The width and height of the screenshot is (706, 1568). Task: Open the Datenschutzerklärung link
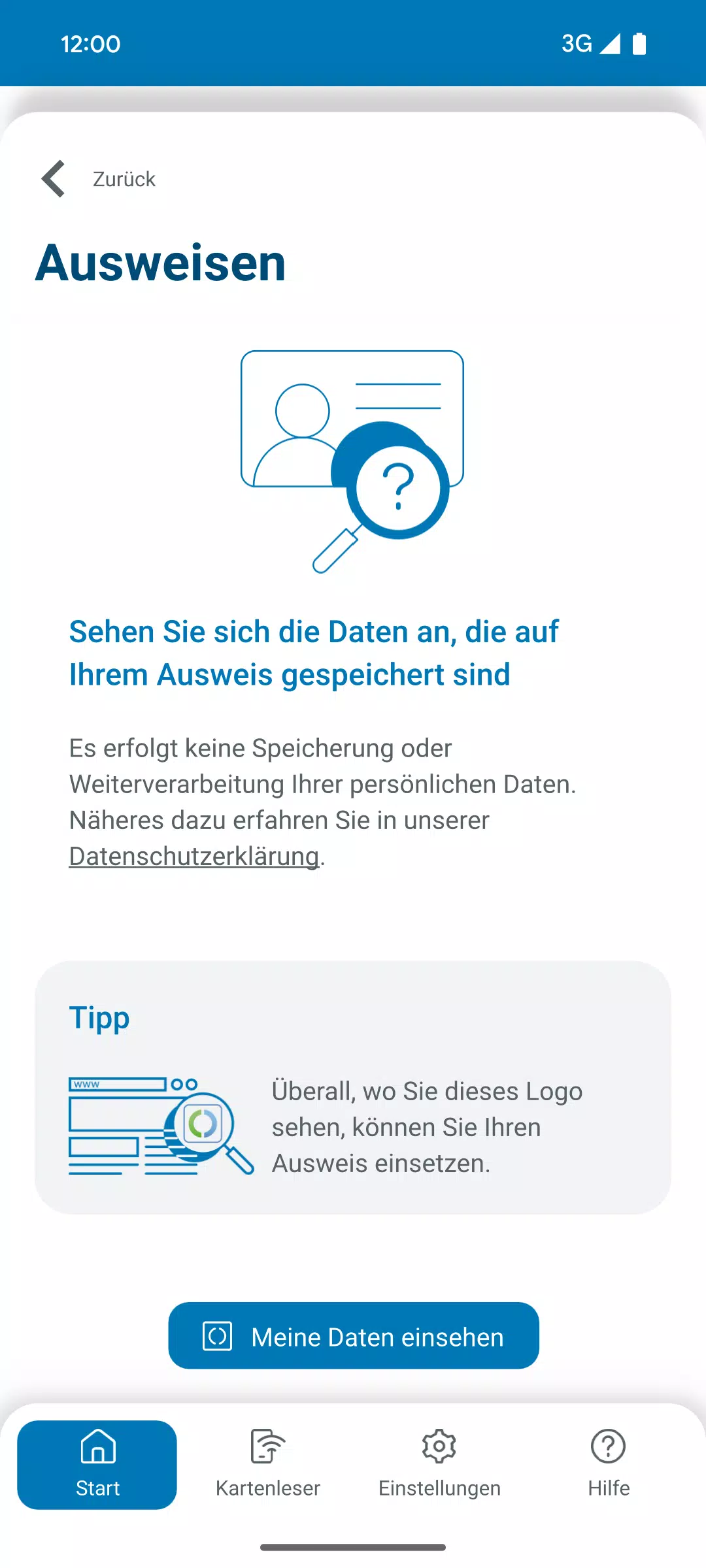pos(193,856)
